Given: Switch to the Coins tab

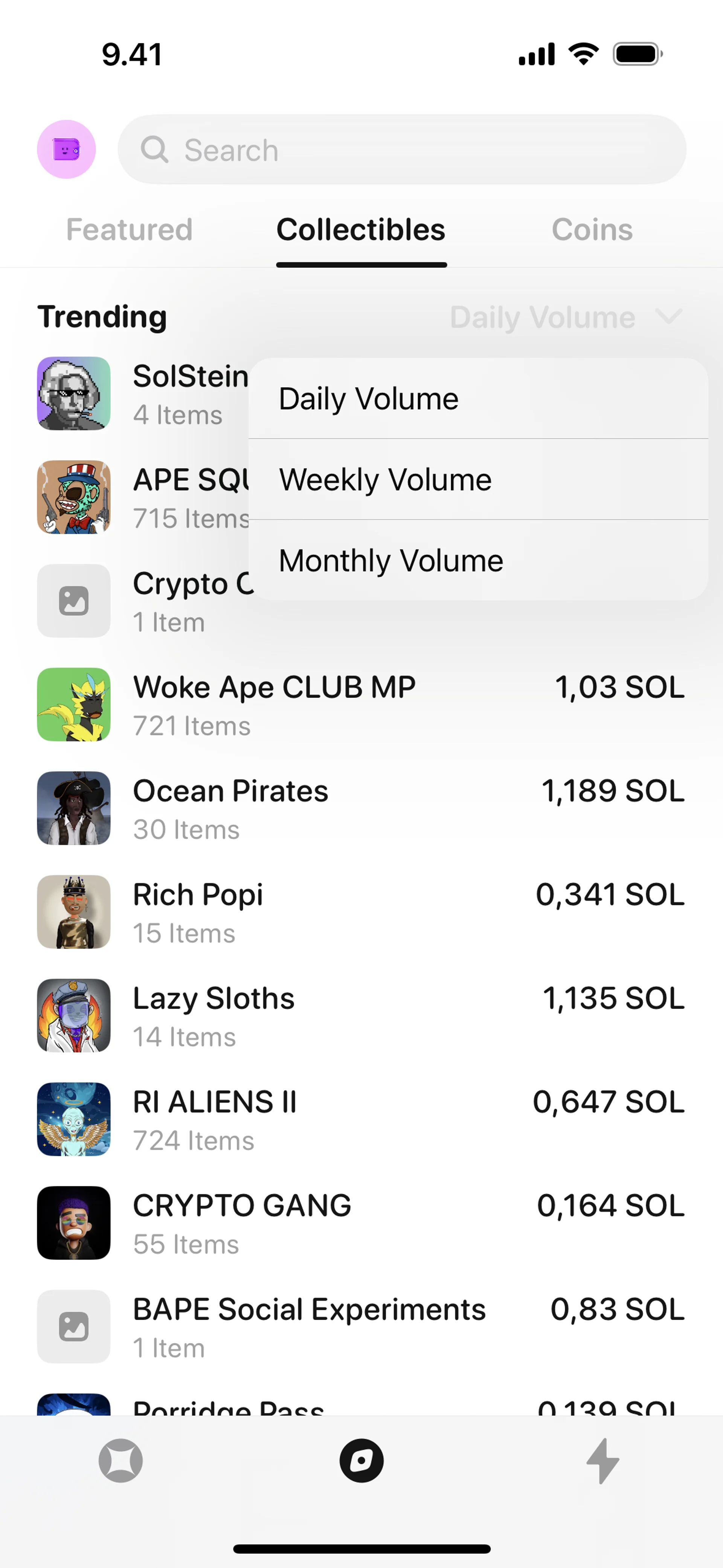Looking at the screenshot, I should [592, 230].
